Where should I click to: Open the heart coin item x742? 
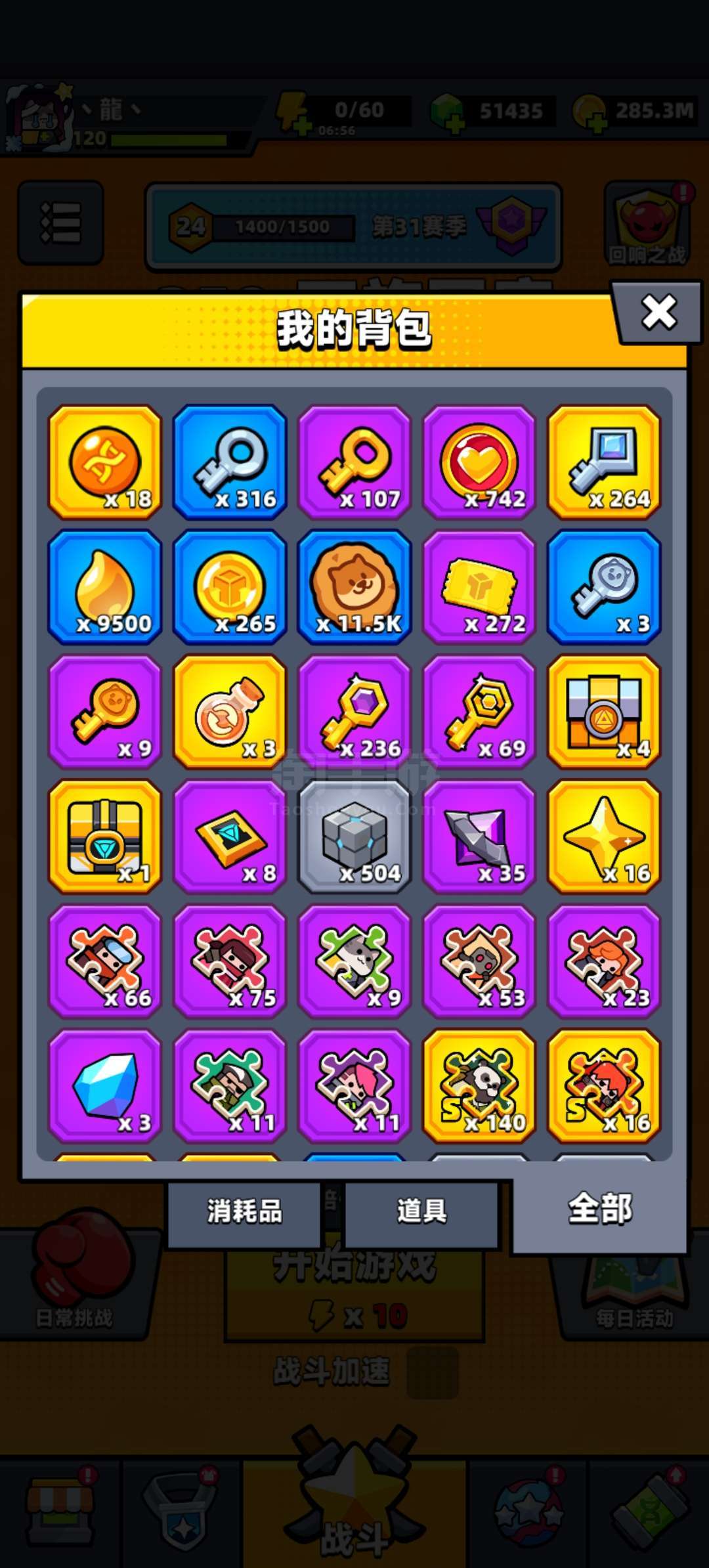(479, 462)
